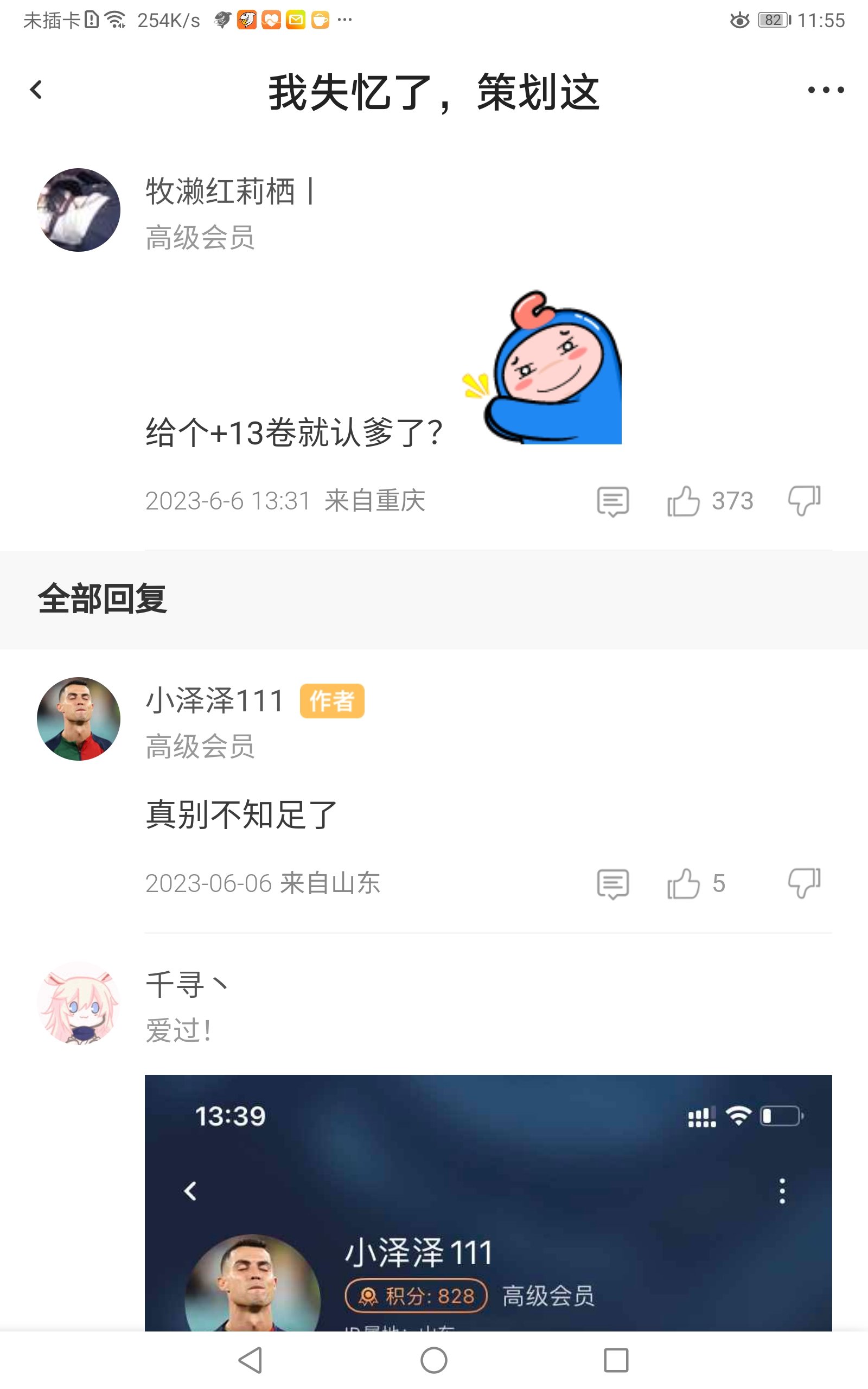Dislike 小泽泽111's reply
The width and height of the screenshot is (868, 1389).
(805, 883)
